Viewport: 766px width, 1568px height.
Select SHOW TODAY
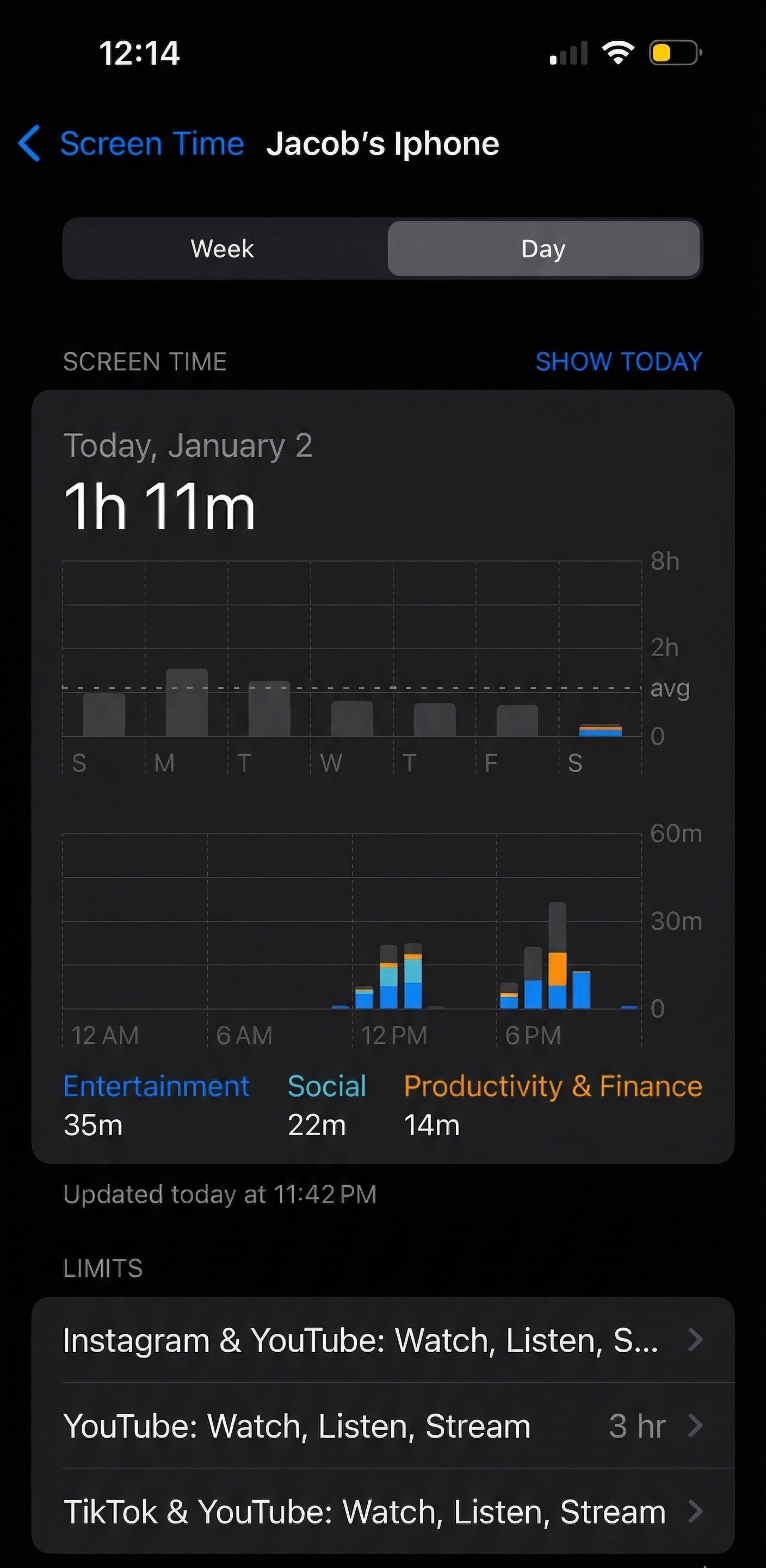coord(619,361)
